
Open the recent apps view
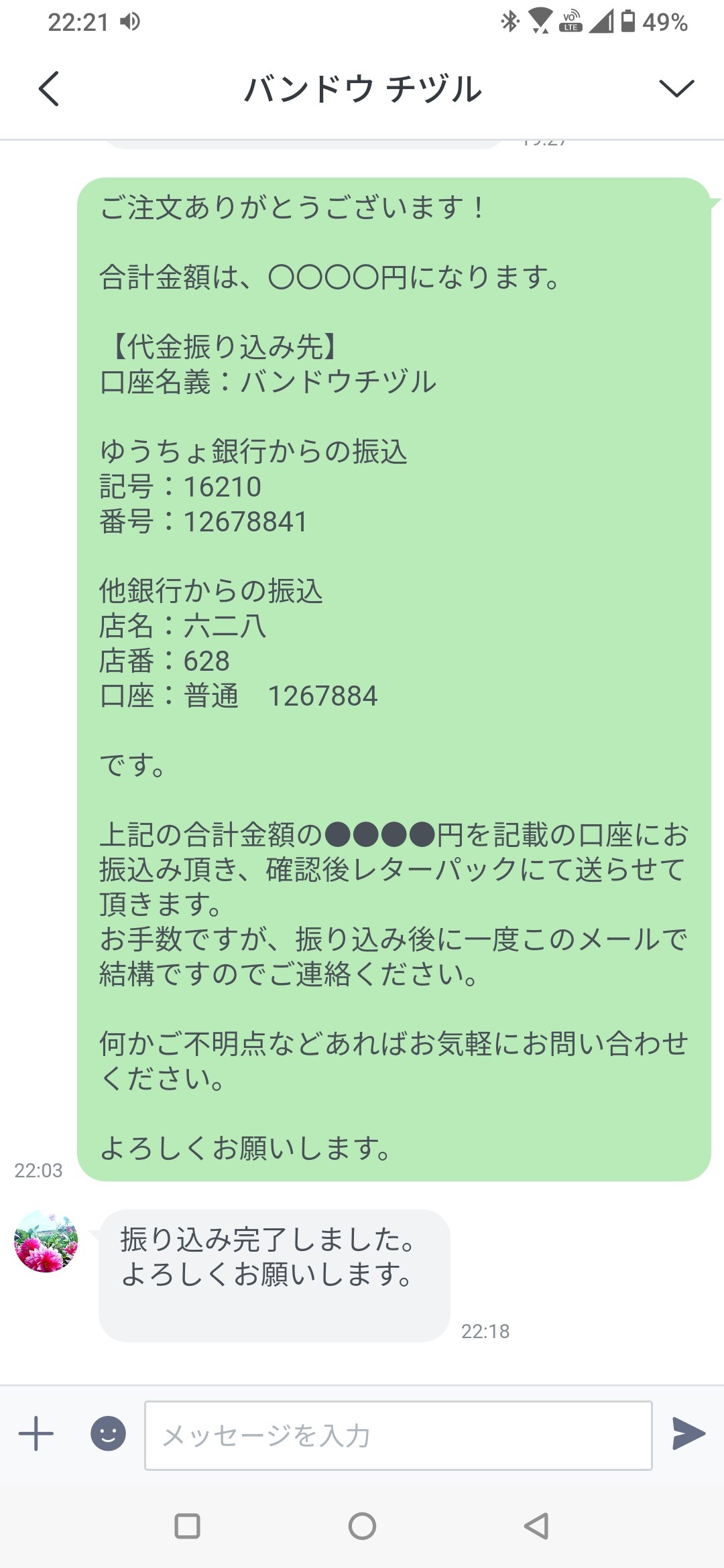pyautogui.click(x=187, y=1526)
